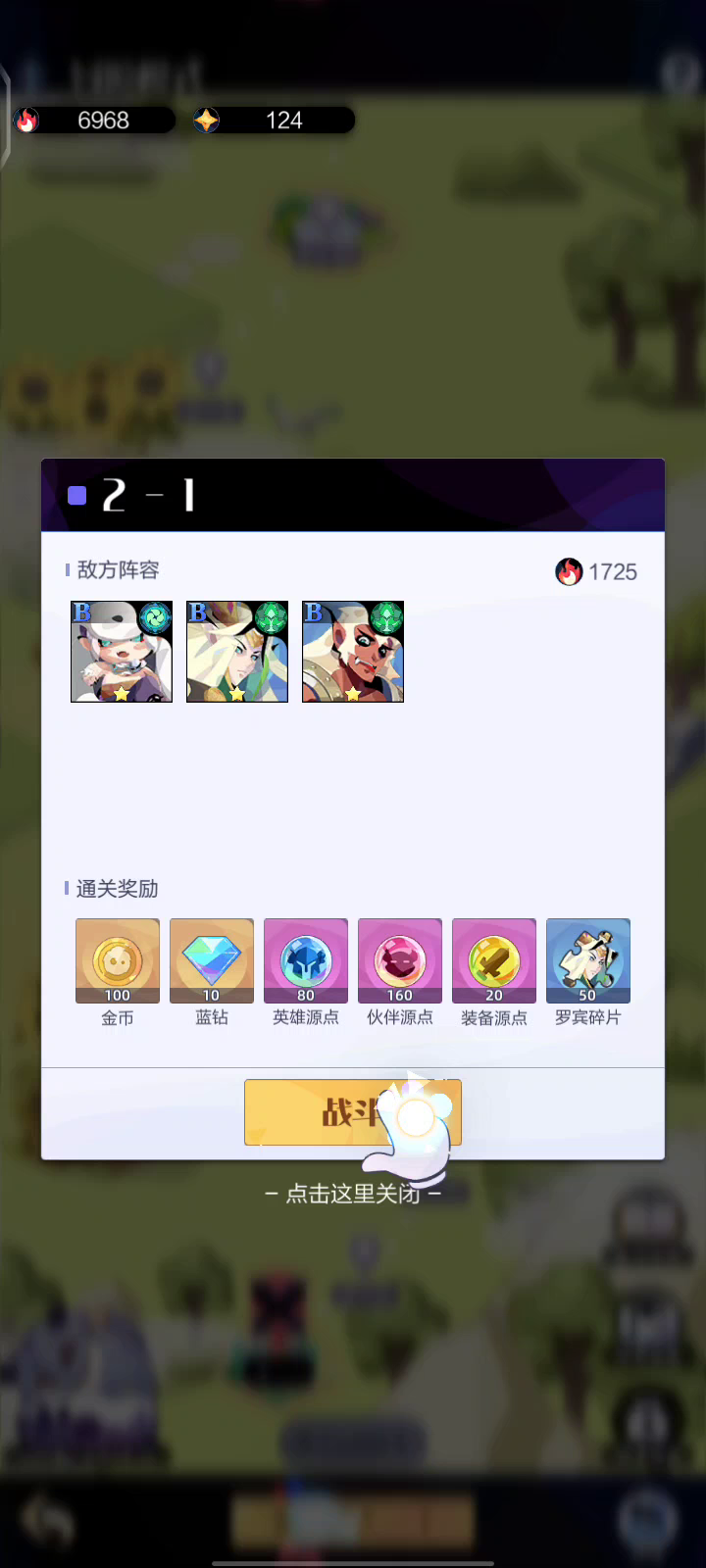Viewport: 706px width, 1568px height.
Task: Inspect the 伙伴源点 reward item
Action: (400, 960)
